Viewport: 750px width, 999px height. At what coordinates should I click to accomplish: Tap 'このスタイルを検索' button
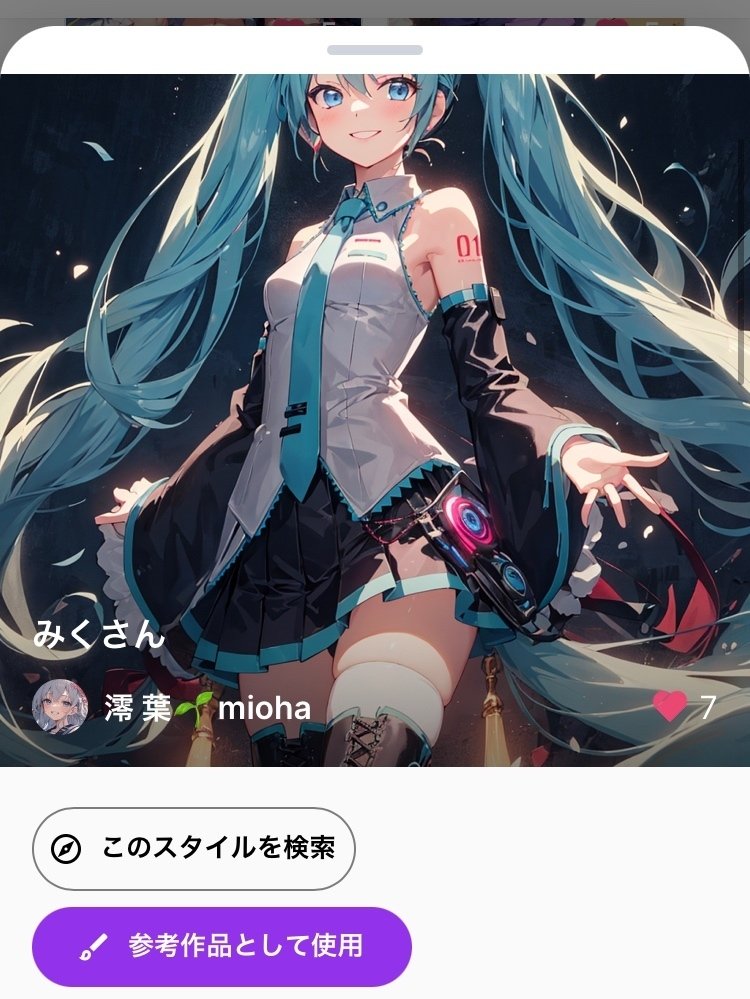[194, 849]
